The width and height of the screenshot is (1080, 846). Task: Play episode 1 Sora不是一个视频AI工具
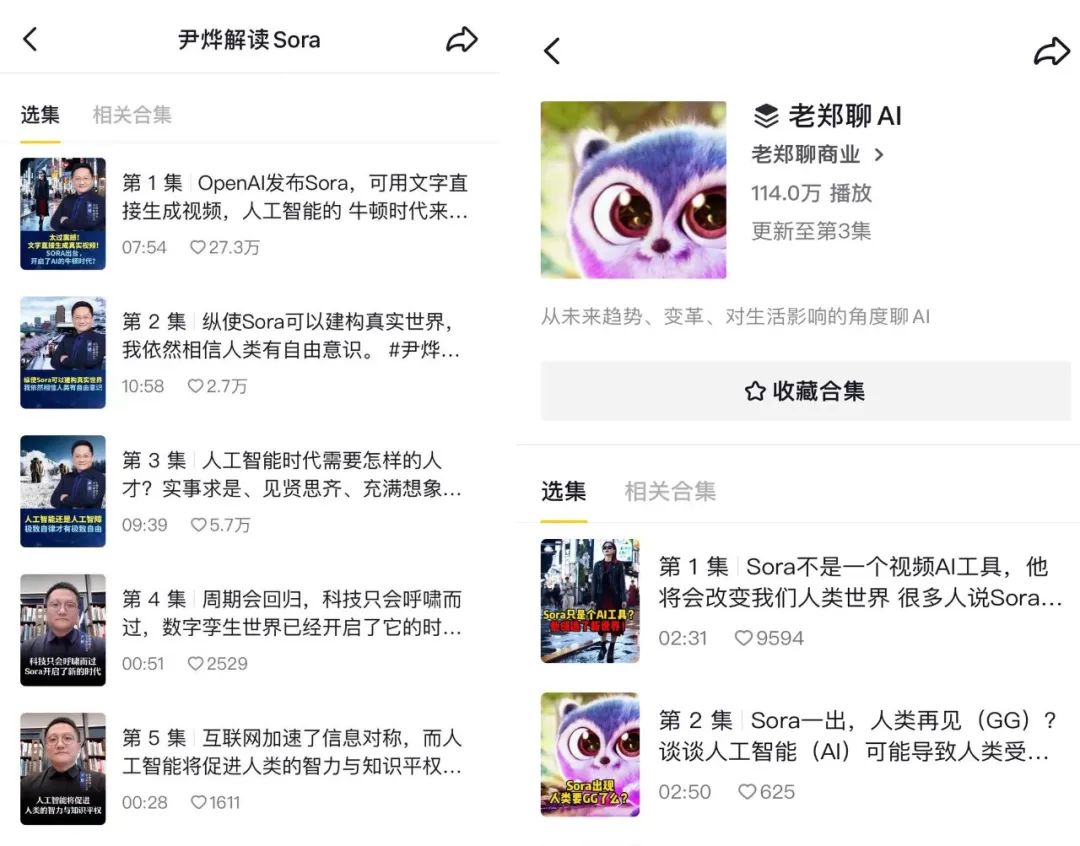[858, 582]
